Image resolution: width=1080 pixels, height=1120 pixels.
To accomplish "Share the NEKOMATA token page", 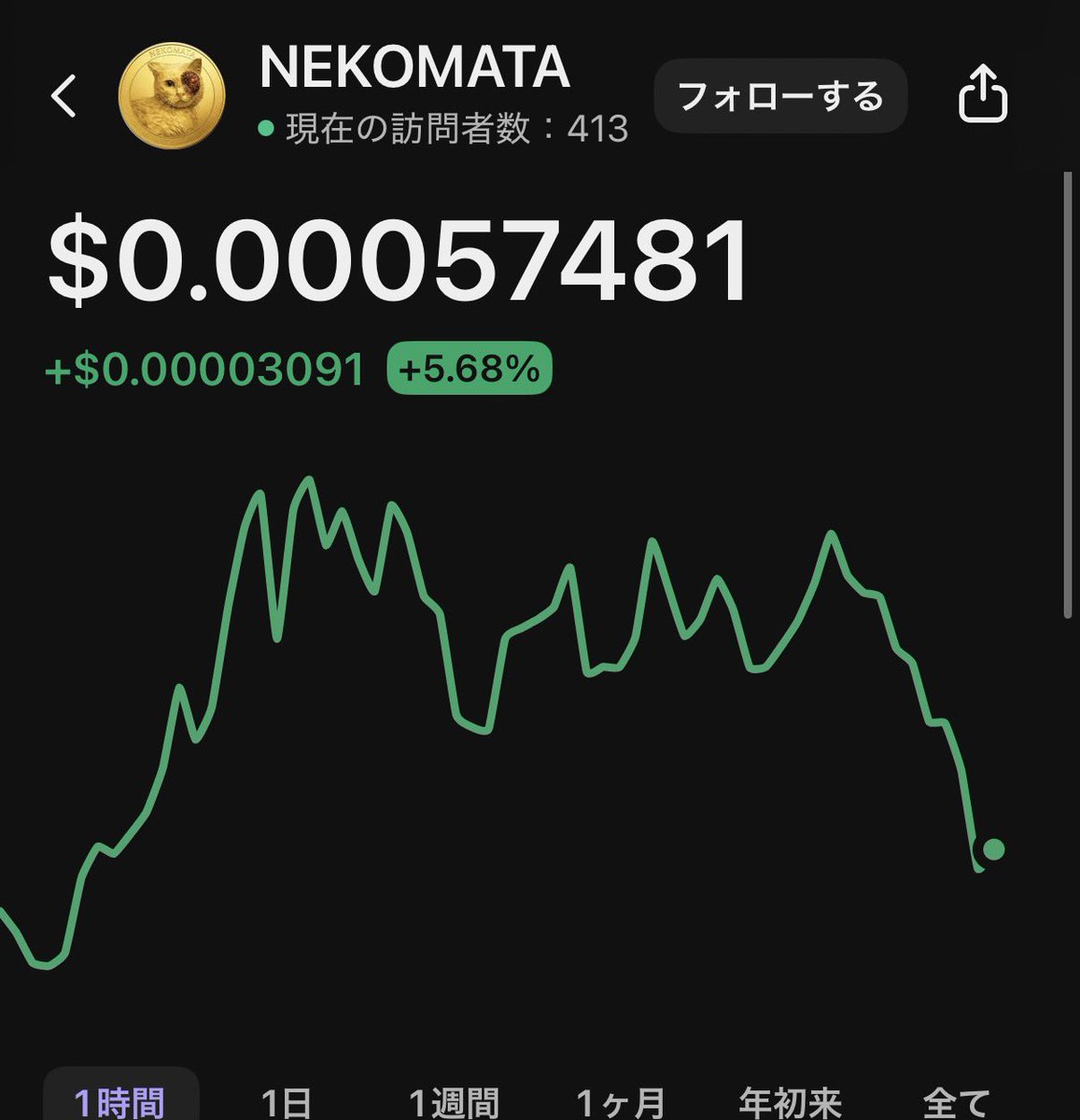I will [x=983, y=94].
